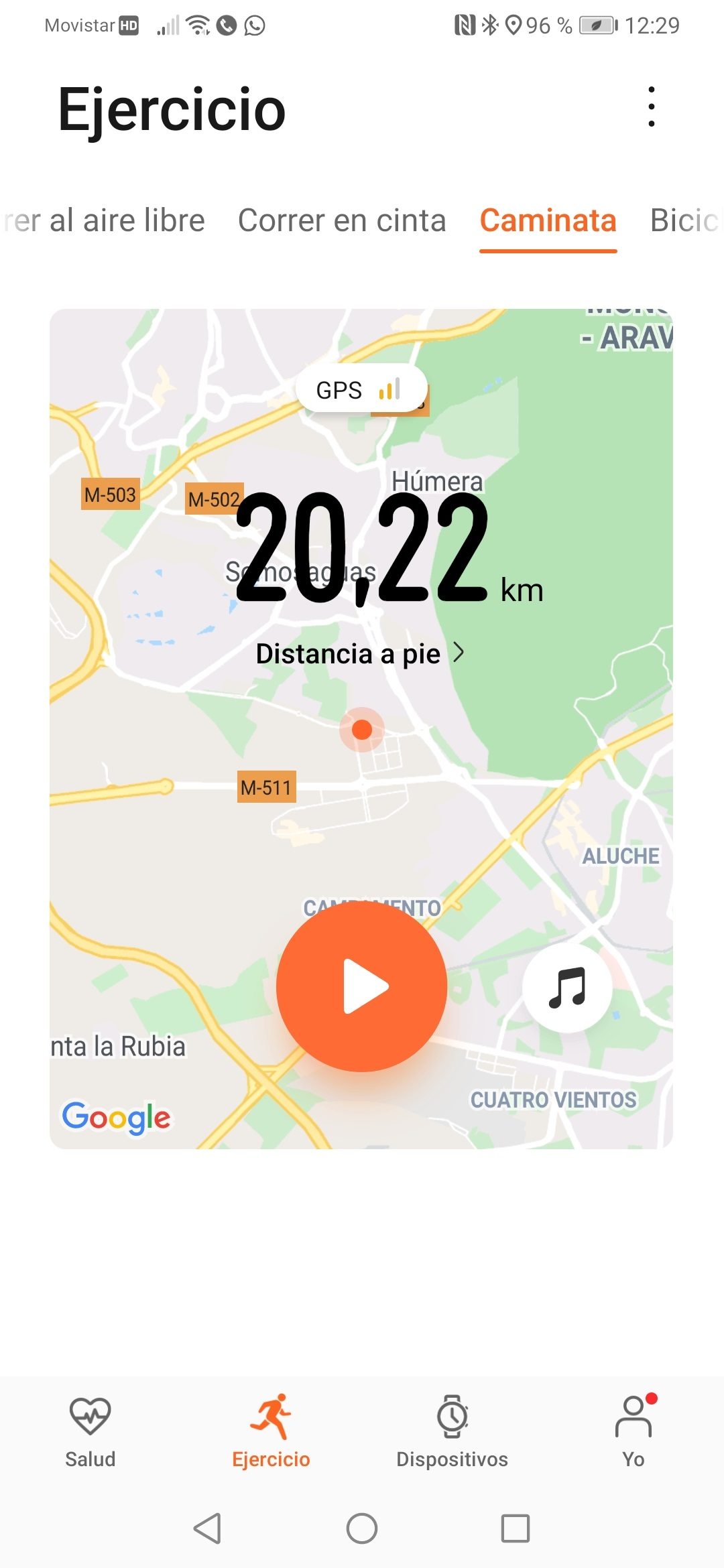724x1568 pixels.
Task: Switch to the Correr en cinta tab
Action: [342, 221]
